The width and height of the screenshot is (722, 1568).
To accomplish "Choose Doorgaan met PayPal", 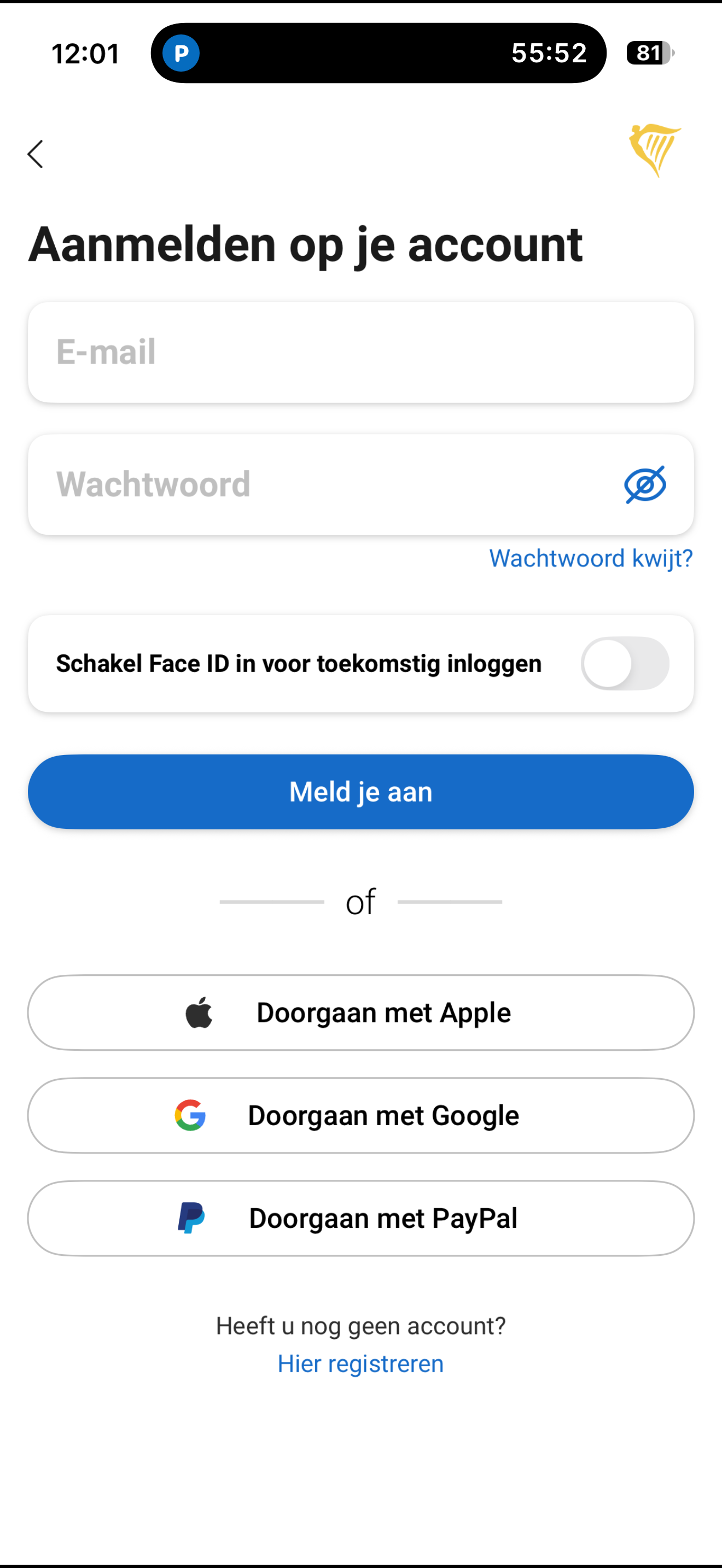I will click(360, 1218).
